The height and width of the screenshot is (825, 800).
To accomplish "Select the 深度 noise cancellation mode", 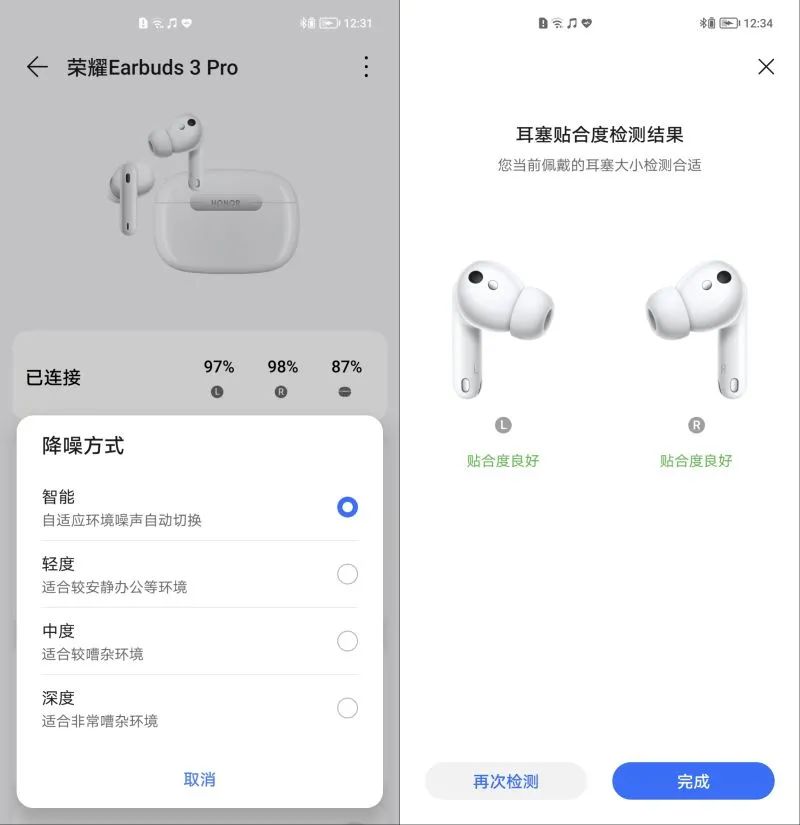I will pyautogui.click(x=347, y=708).
